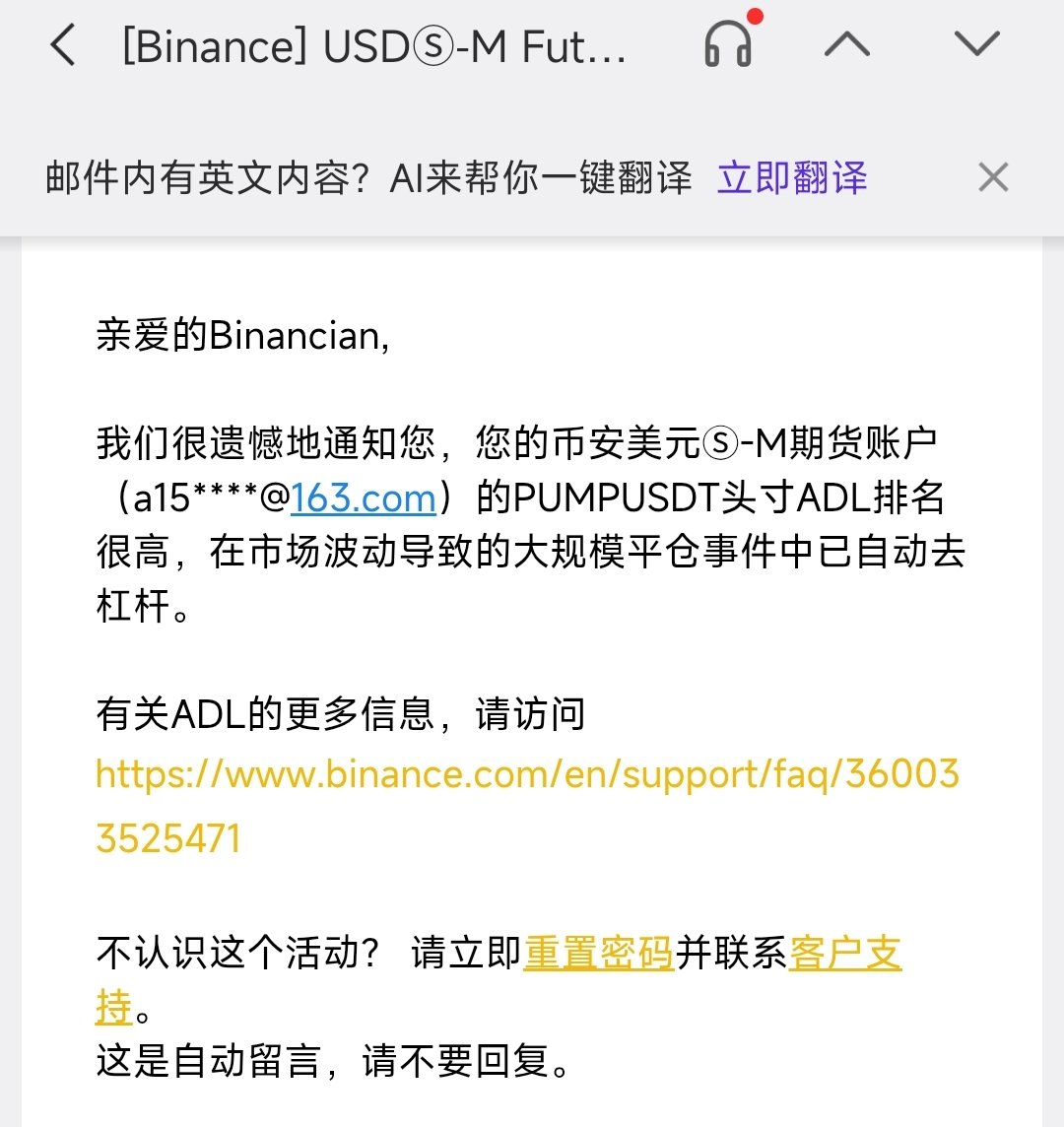Viewport: 1064px width, 1127px height.
Task: Tap the headphones read-aloud icon
Action: (x=729, y=45)
